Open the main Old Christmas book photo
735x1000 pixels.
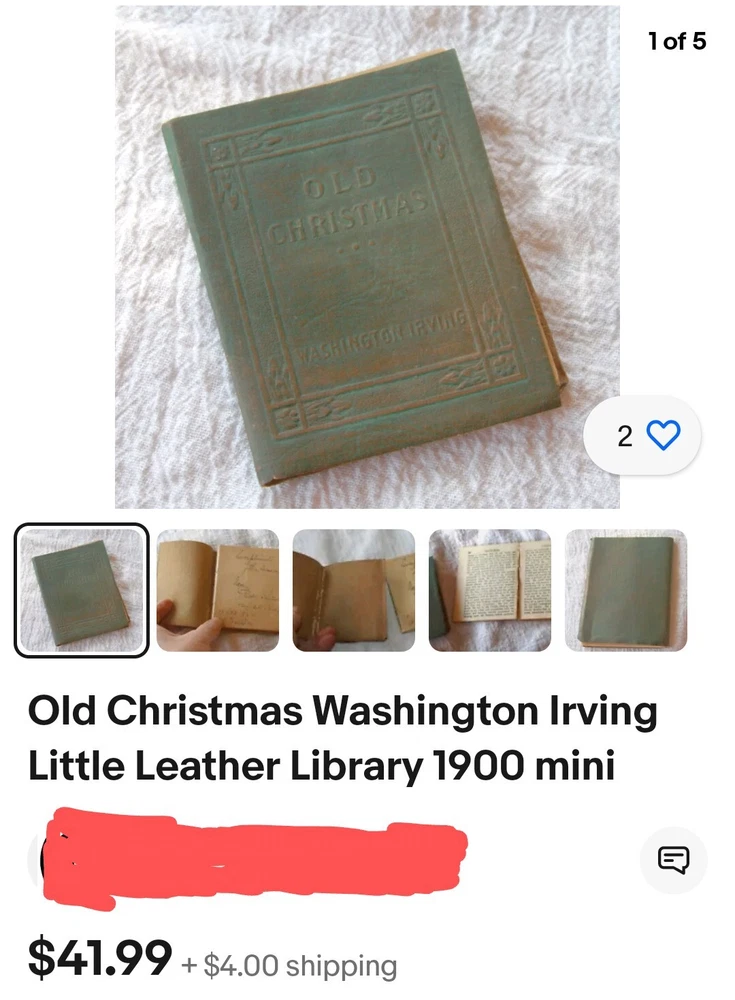367,257
